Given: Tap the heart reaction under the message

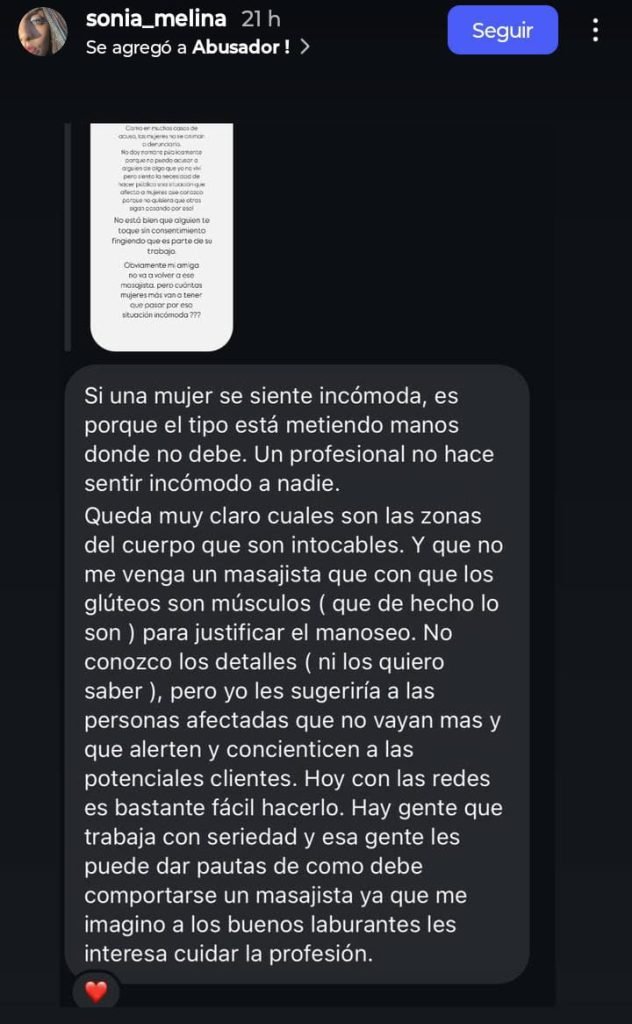Looking at the screenshot, I should (96, 993).
